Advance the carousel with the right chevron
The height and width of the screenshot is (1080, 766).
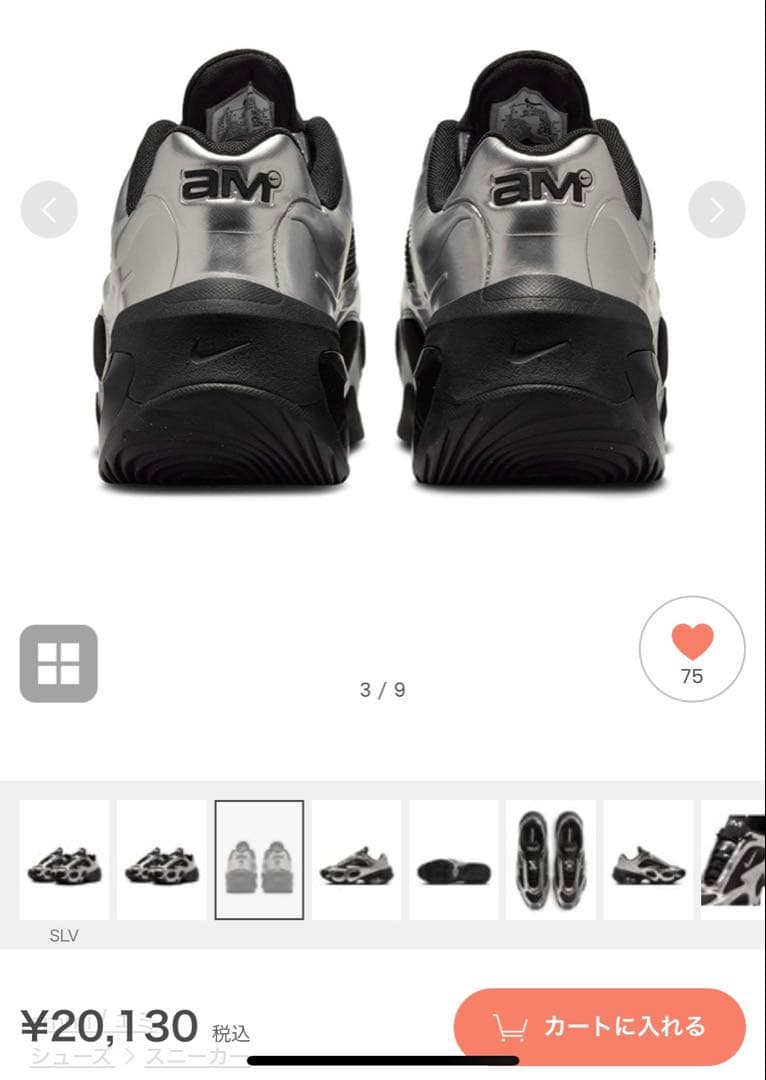[718, 209]
